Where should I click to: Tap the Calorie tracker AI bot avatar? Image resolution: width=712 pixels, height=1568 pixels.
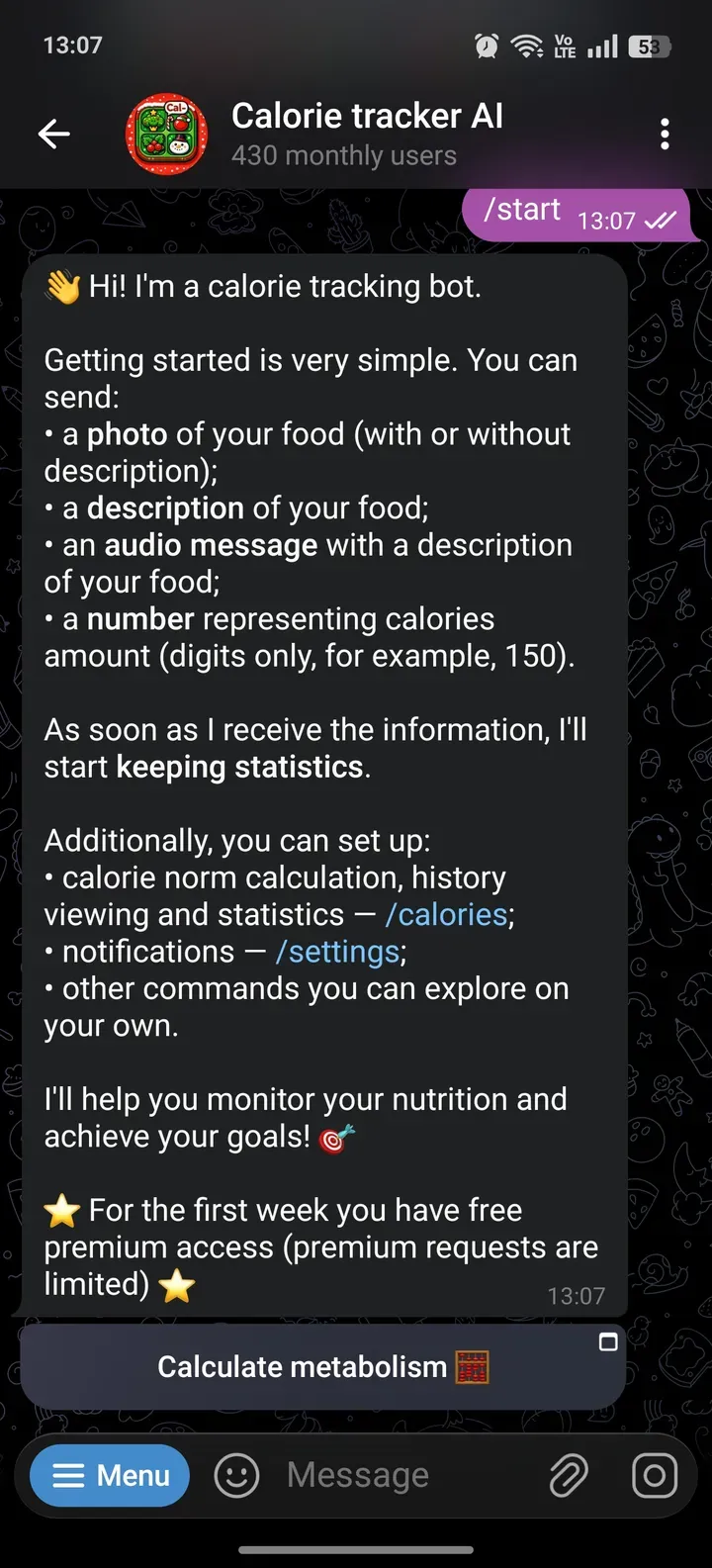[167, 134]
